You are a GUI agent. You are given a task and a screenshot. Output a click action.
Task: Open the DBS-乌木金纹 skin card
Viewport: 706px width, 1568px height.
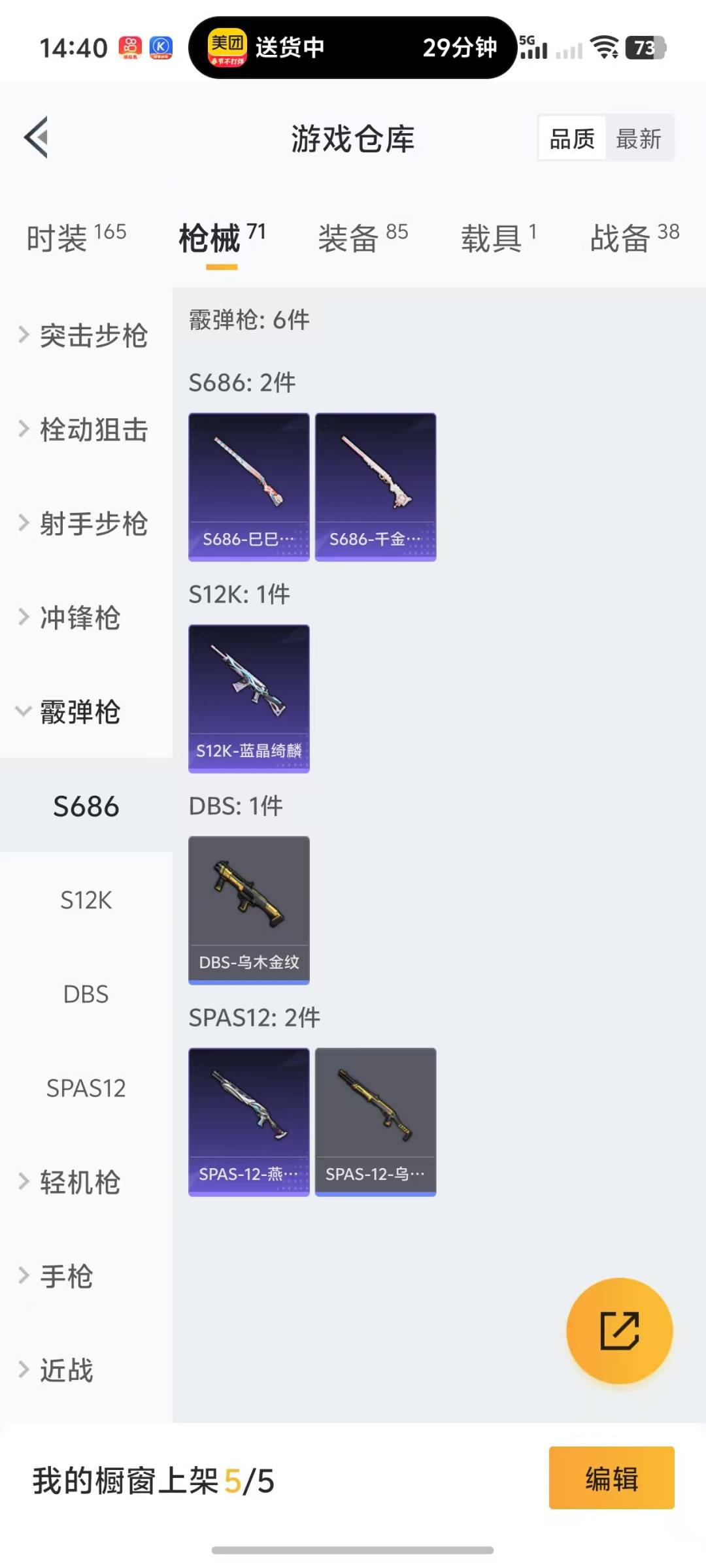pos(248,910)
